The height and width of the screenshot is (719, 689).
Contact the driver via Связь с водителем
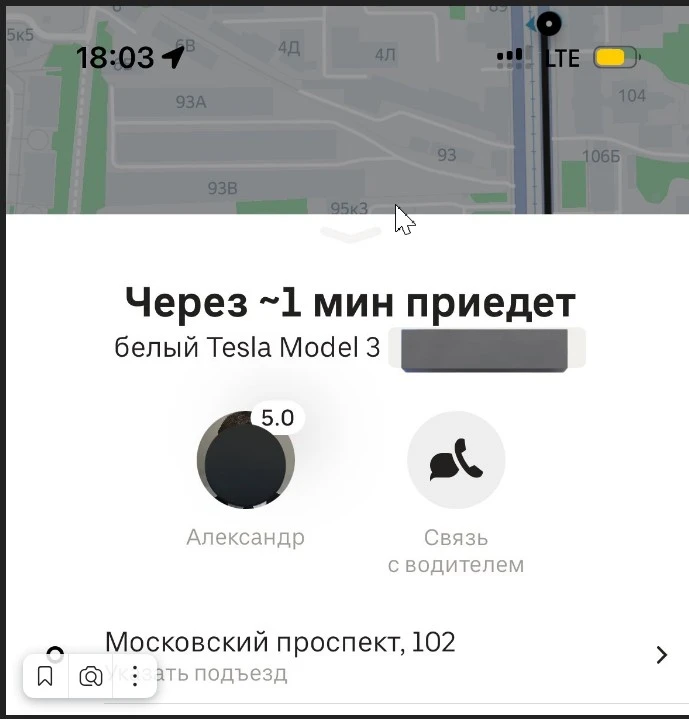pos(456,459)
